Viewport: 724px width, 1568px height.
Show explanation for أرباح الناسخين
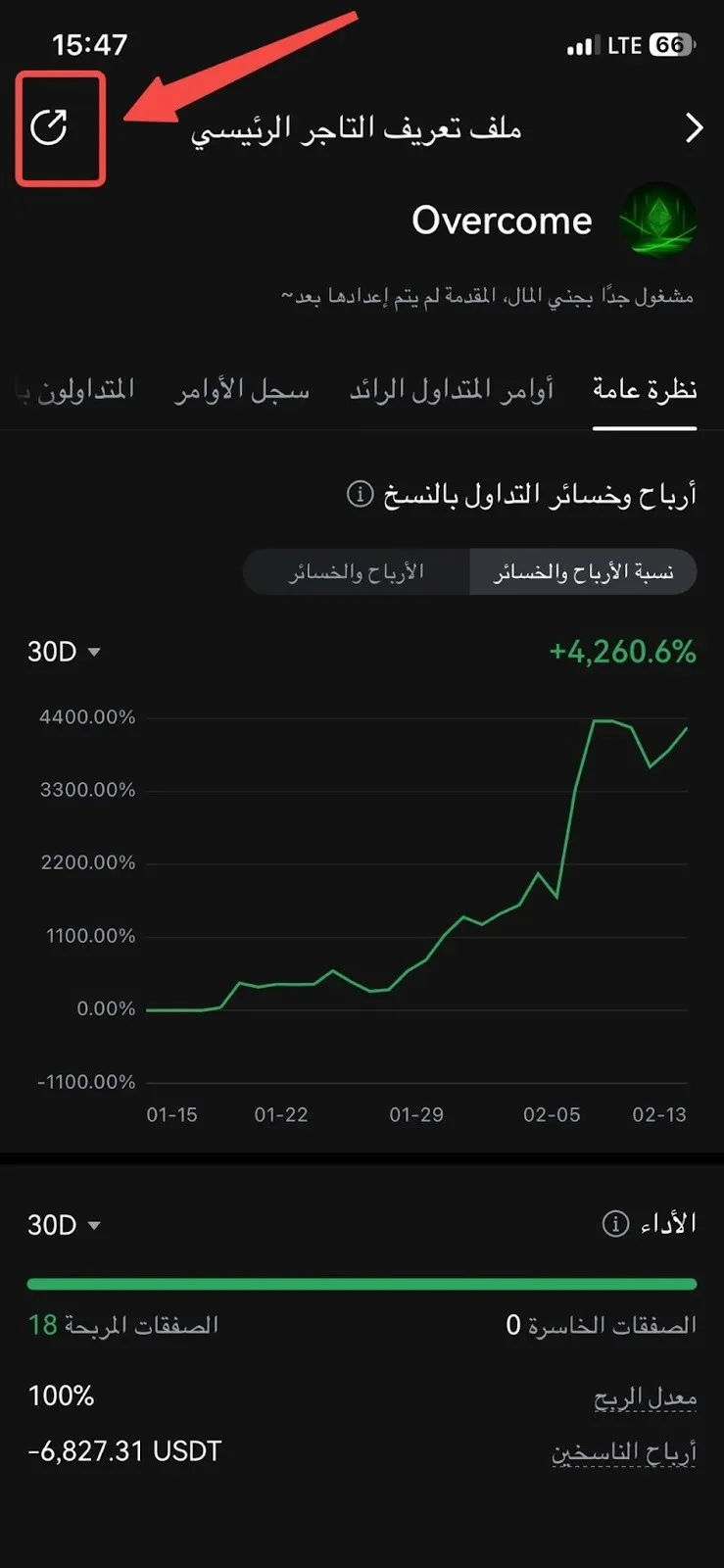click(x=624, y=1452)
